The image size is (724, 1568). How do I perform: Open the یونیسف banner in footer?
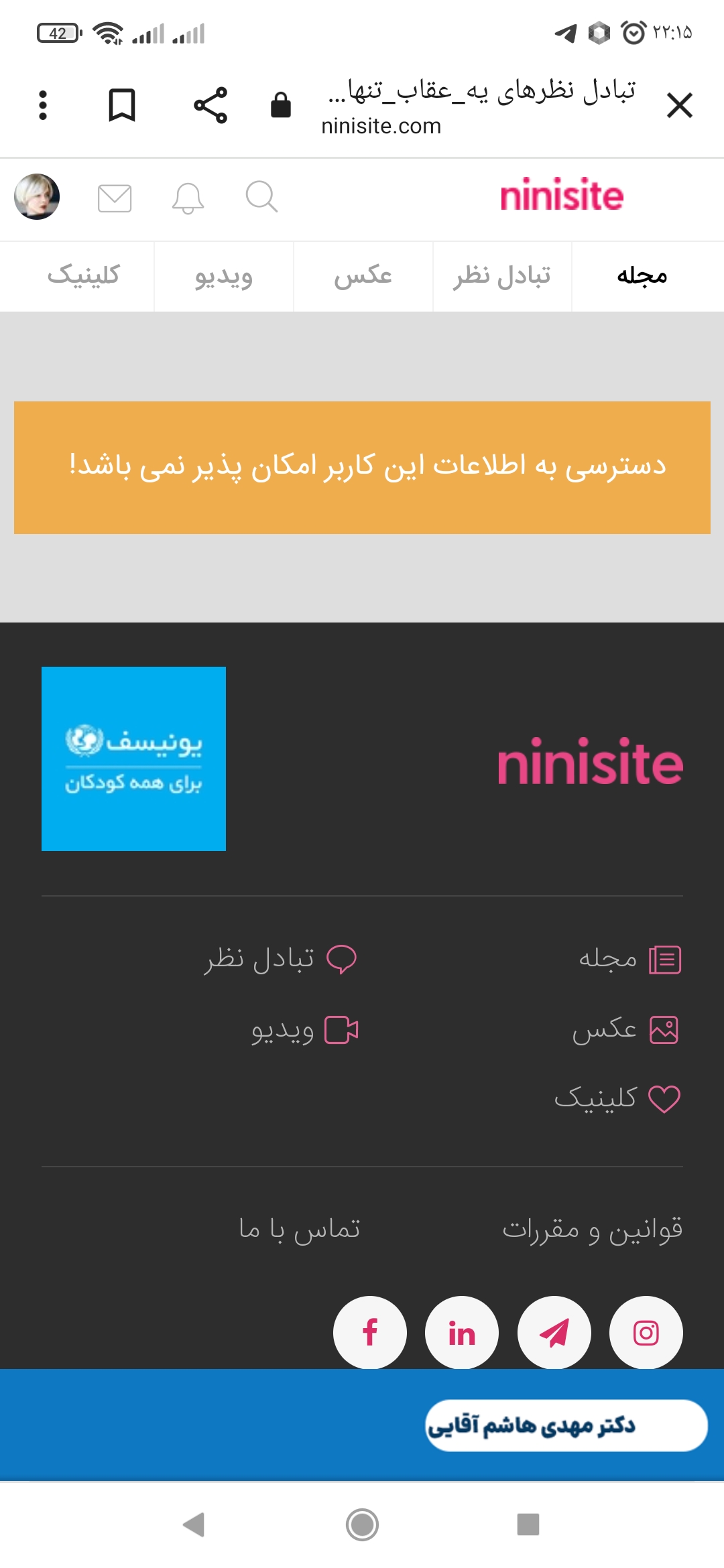click(x=133, y=759)
